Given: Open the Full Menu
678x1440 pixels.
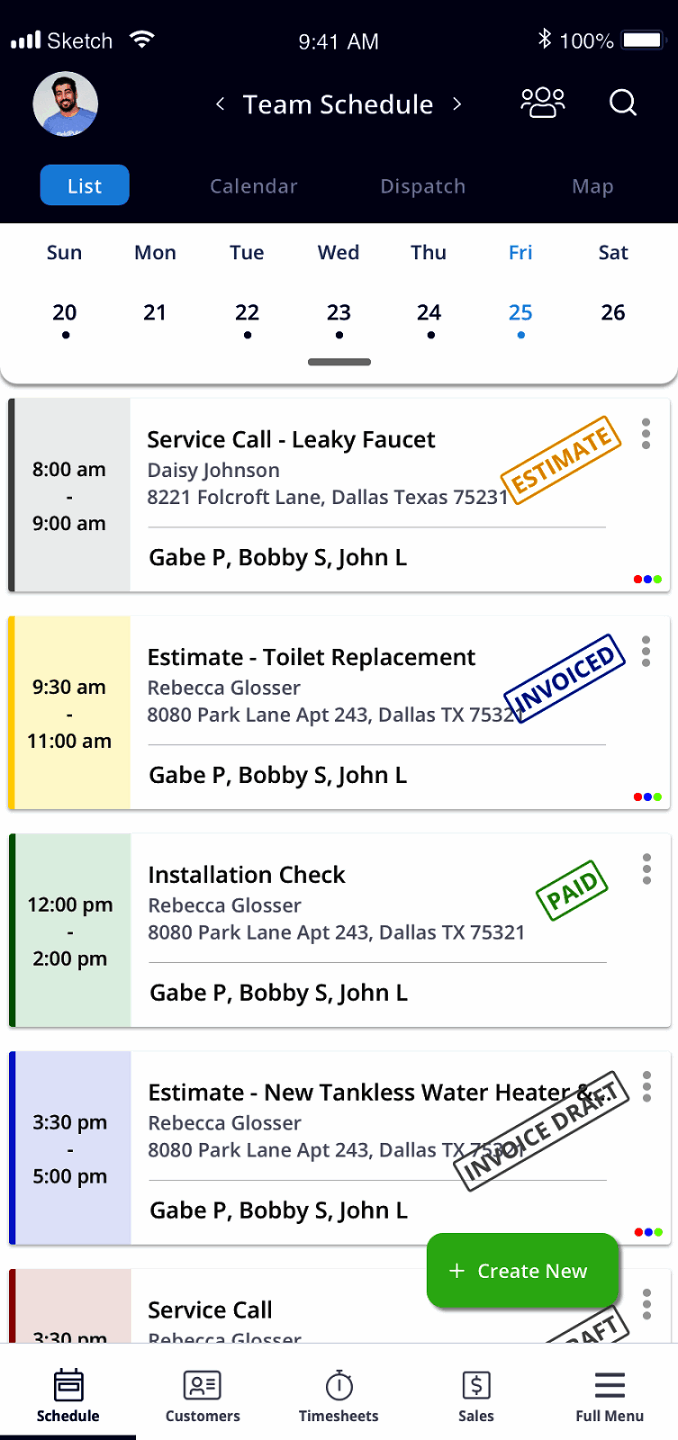Looking at the screenshot, I should [x=610, y=1396].
